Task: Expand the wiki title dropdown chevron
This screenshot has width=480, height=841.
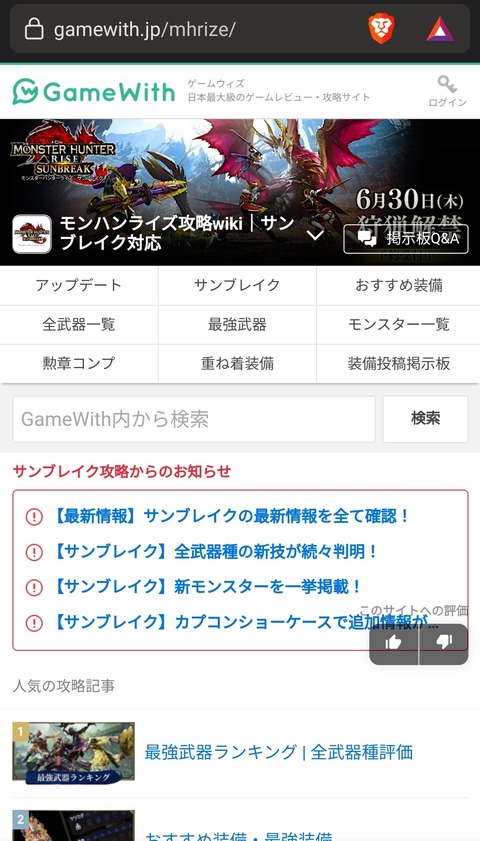Action: coord(315,235)
